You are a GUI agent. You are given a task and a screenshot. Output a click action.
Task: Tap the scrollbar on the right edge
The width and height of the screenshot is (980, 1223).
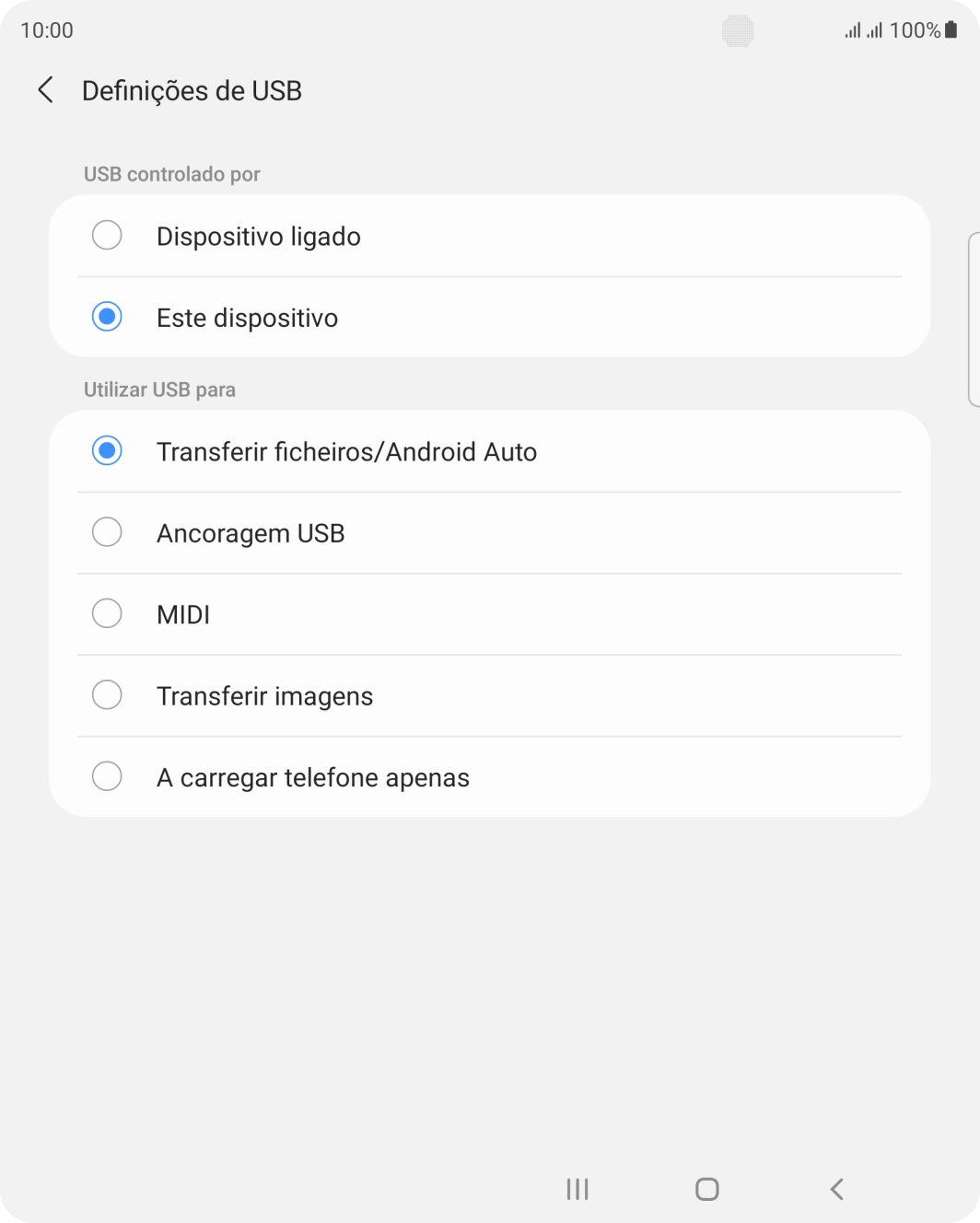tap(974, 318)
